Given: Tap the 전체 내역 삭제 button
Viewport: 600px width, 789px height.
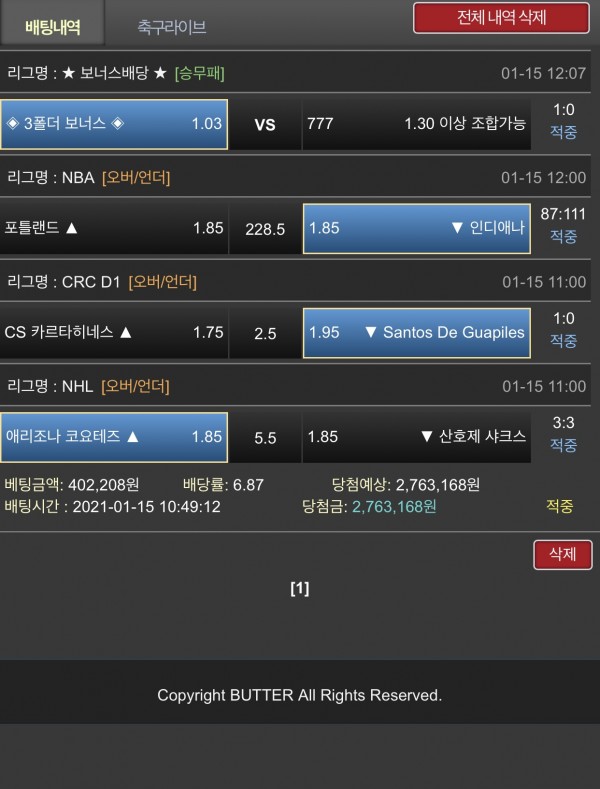Looking at the screenshot, I should [500, 18].
